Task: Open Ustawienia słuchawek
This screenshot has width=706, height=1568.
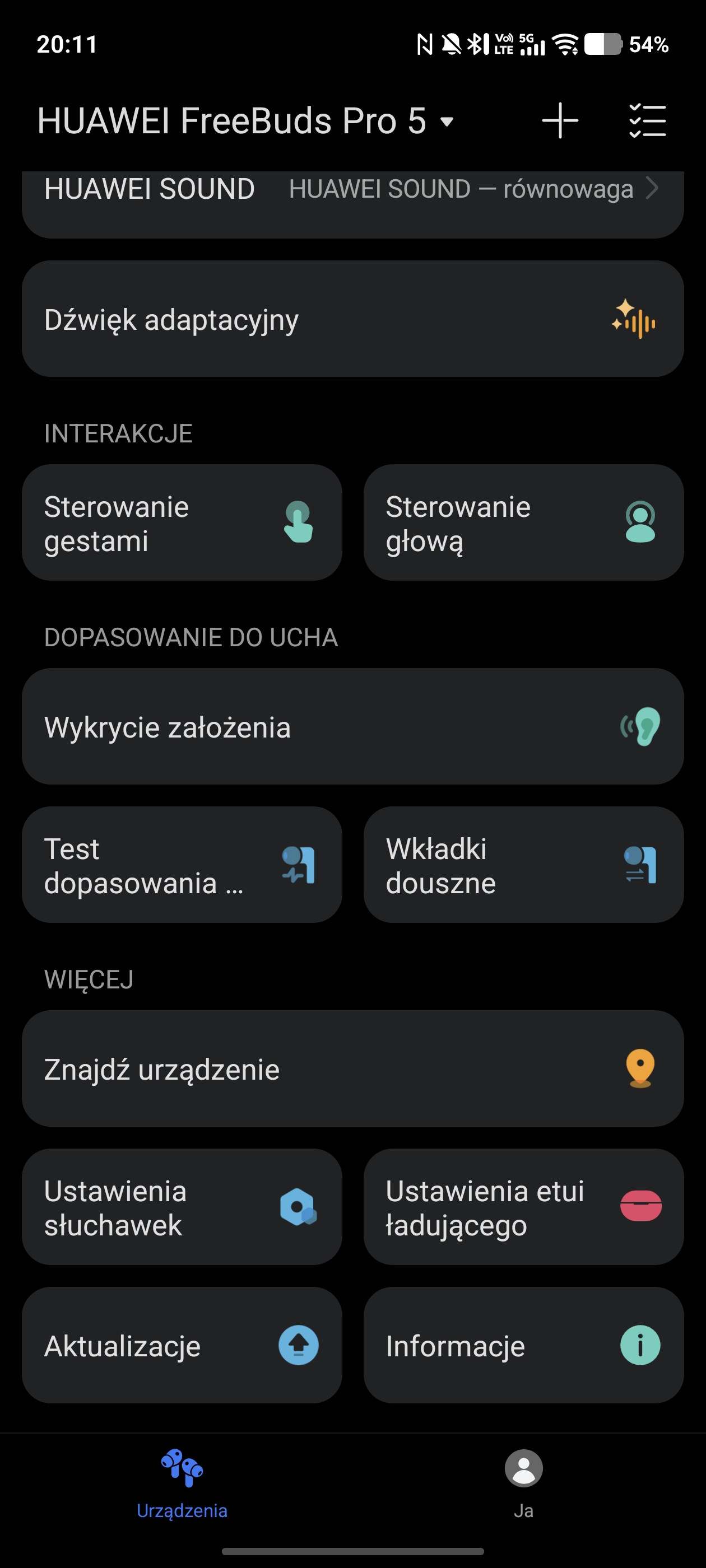Action: (182, 1206)
